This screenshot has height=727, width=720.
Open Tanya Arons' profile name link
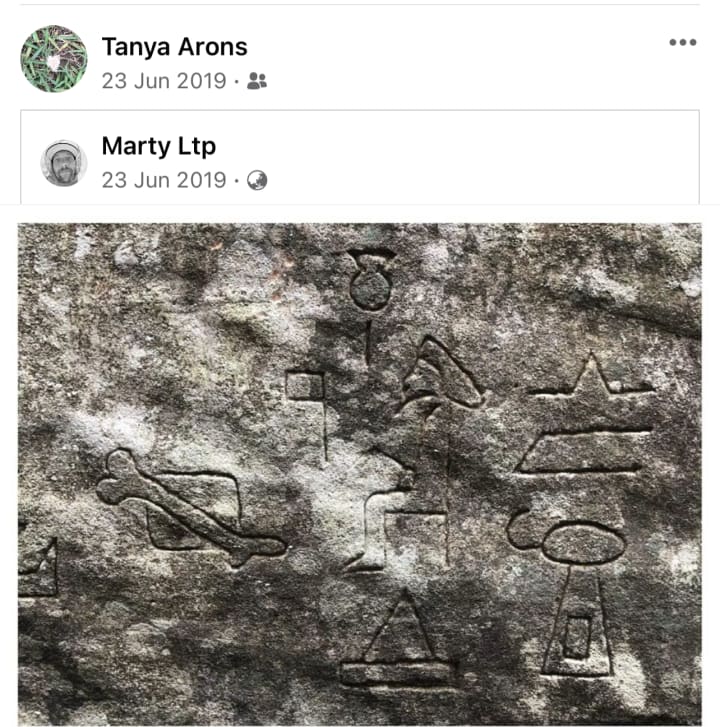coord(174,46)
